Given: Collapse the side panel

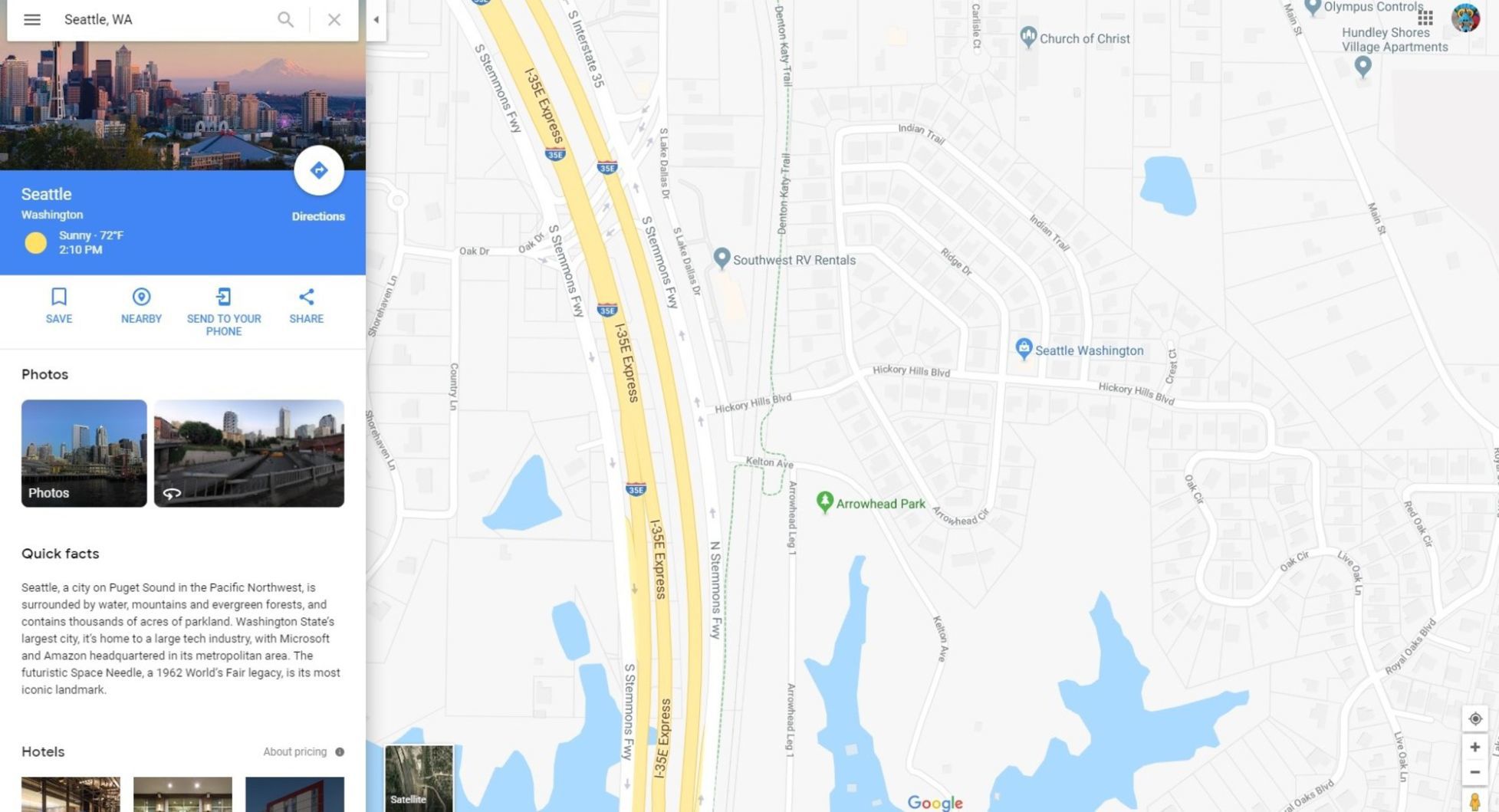Looking at the screenshot, I should click(376, 19).
